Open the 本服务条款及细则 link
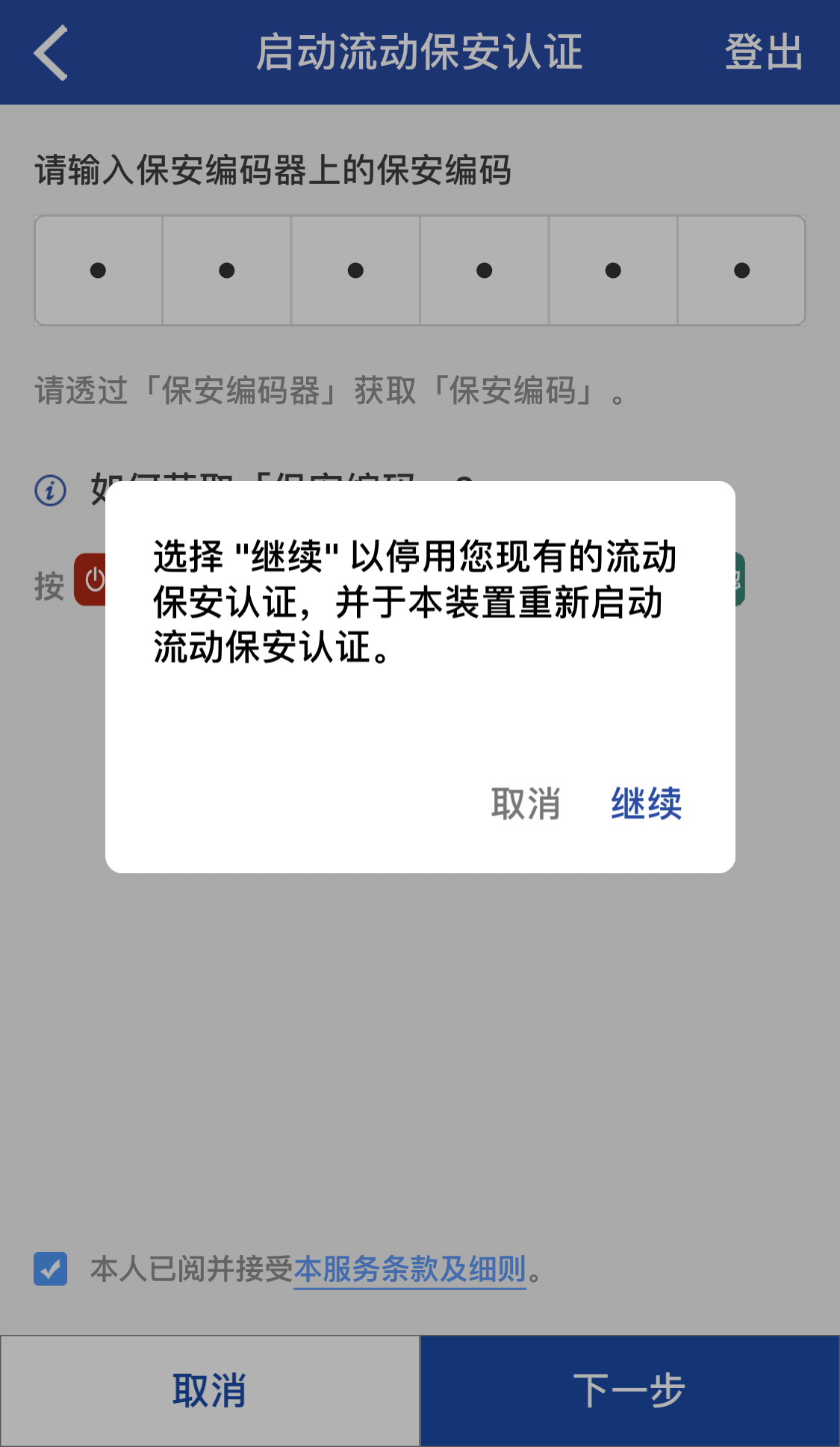 [409, 1269]
